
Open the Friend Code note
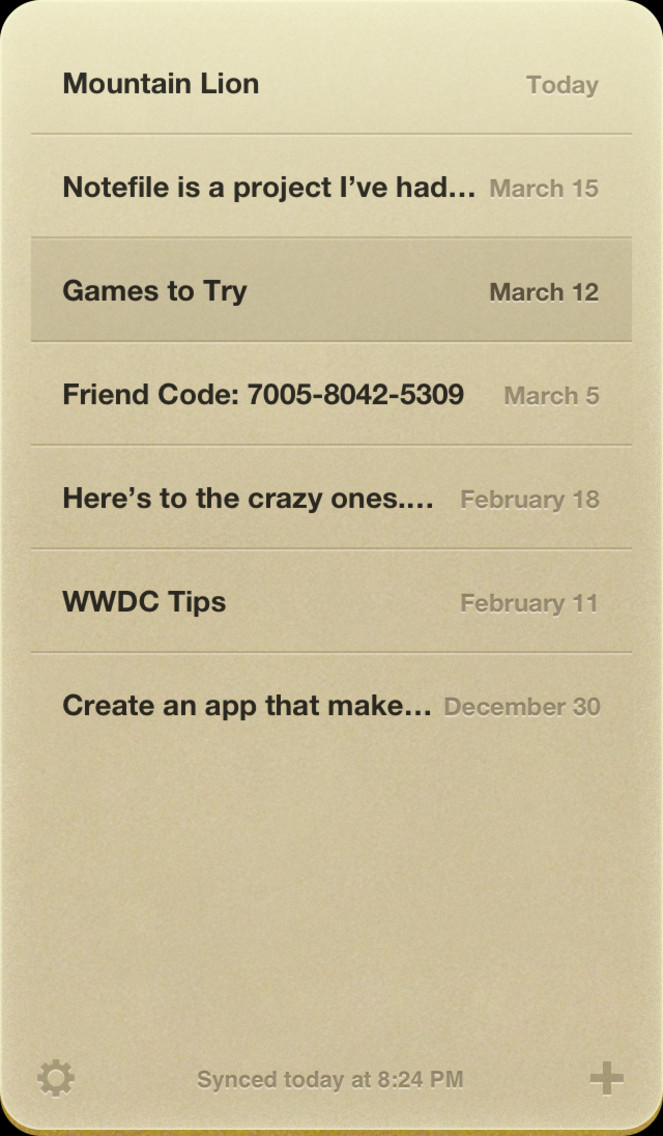click(331, 393)
